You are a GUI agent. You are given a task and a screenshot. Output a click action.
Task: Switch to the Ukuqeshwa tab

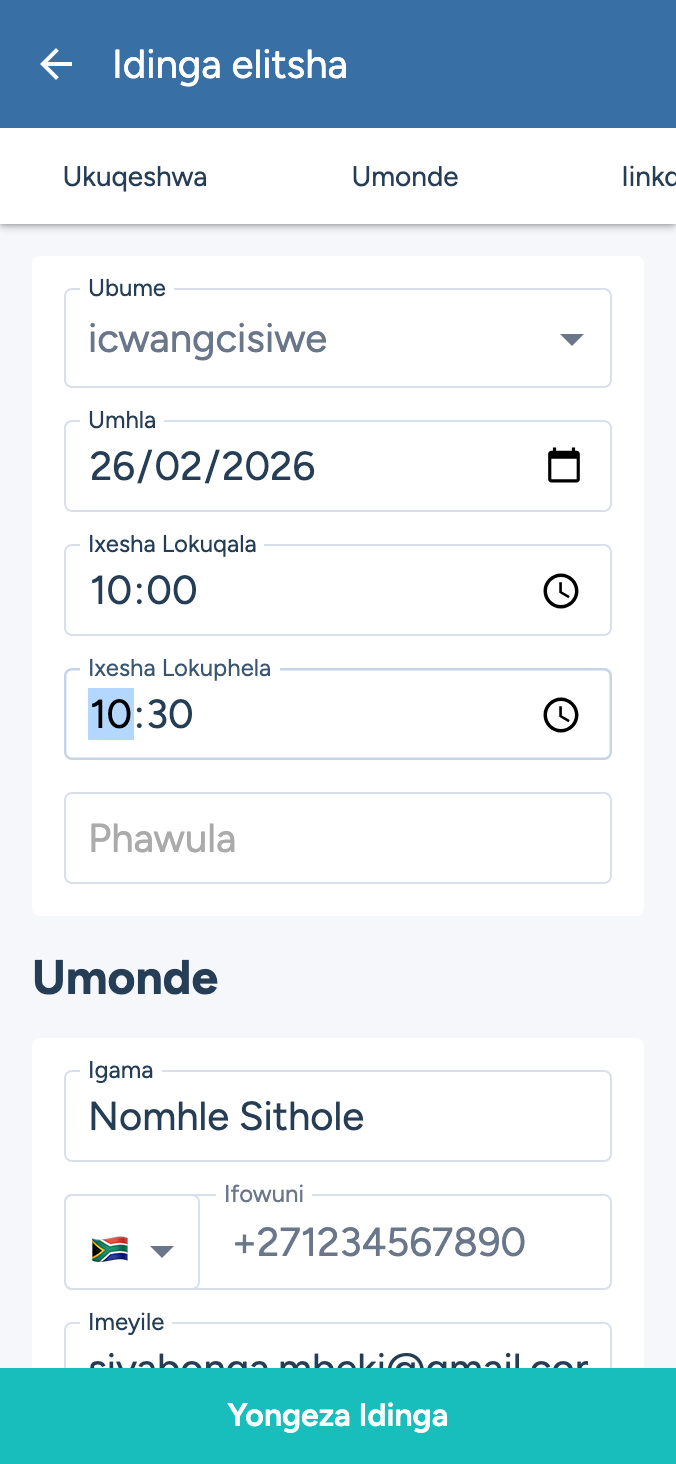tap(135, 177)
